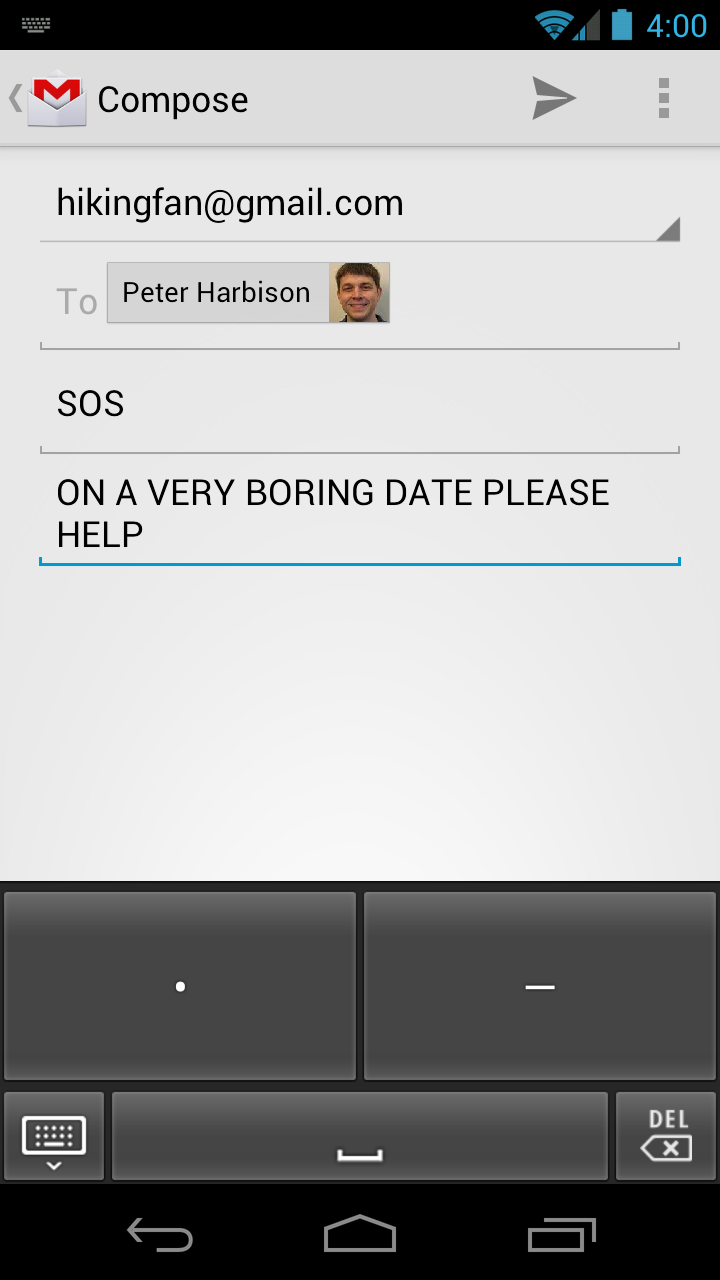
Task: Go back via the Gmail icon
Action: coord(52,98)
